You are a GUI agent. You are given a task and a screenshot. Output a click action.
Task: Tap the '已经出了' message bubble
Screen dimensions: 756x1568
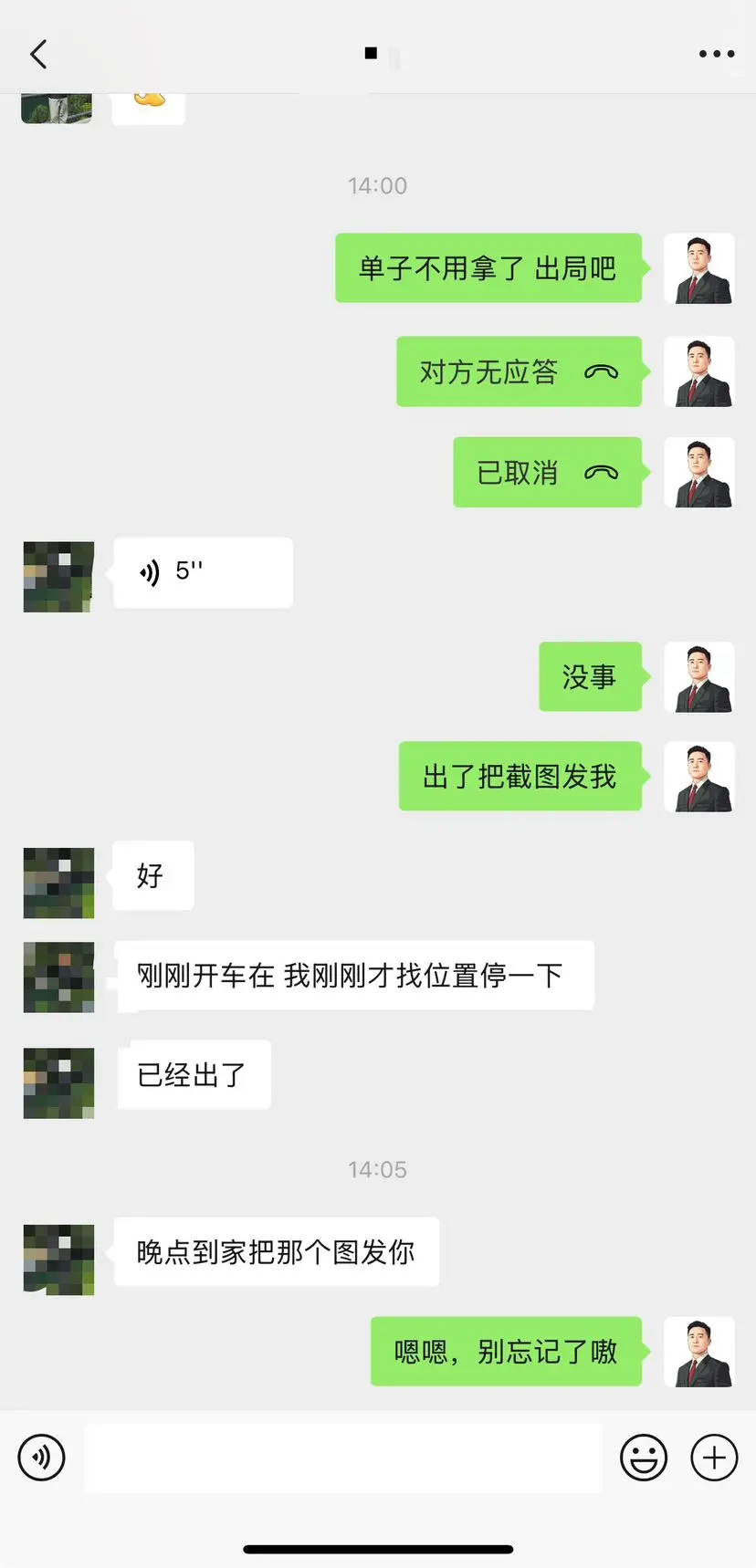[193, 1075]
